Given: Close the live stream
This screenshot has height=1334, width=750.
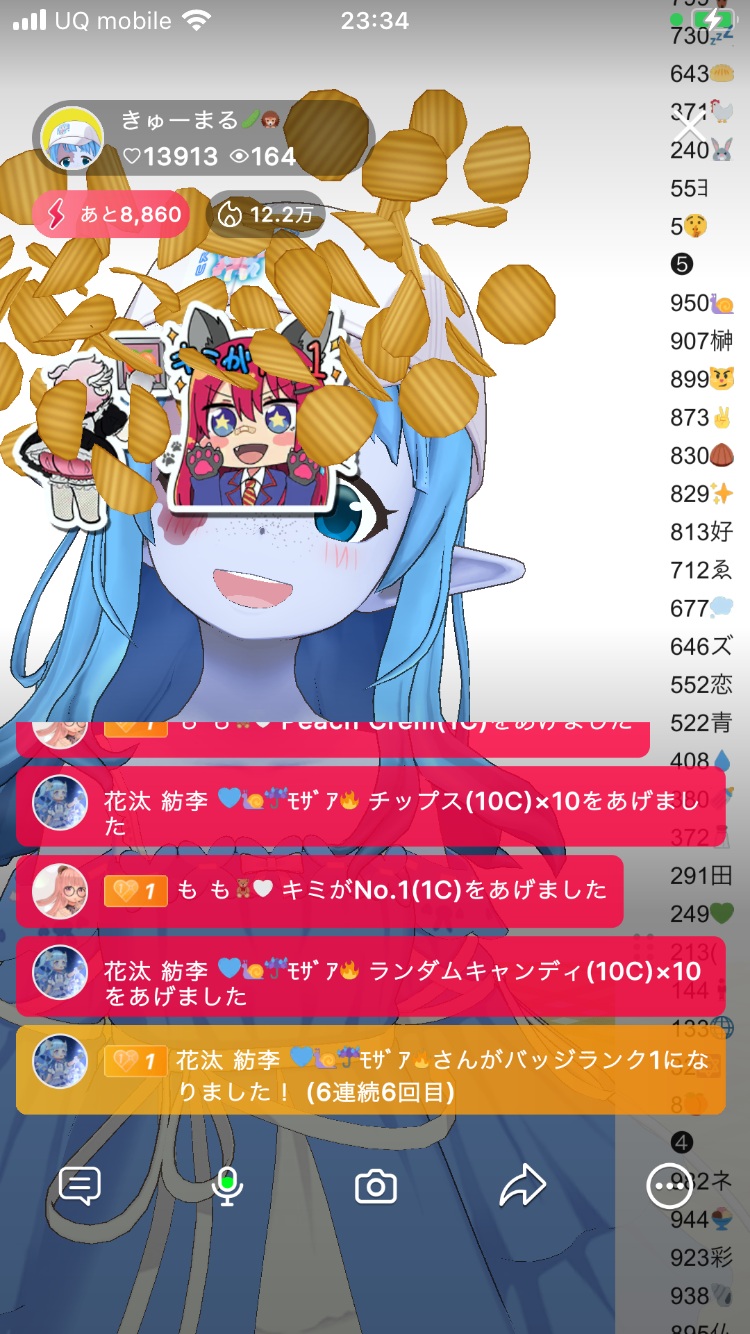Looking at the screenshot, I should pos(689,128).
